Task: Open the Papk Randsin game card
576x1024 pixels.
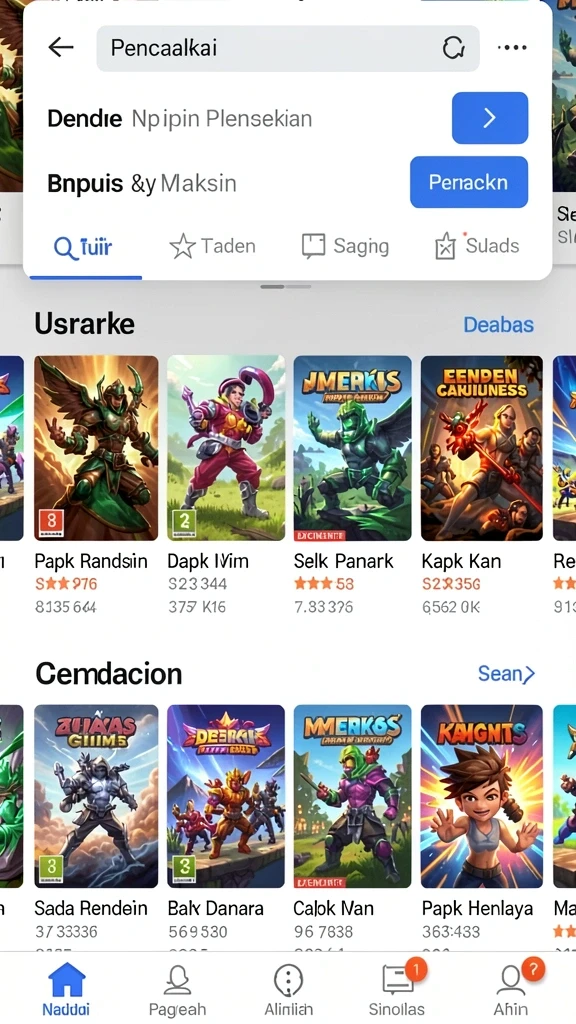Action: coord(96,485)
